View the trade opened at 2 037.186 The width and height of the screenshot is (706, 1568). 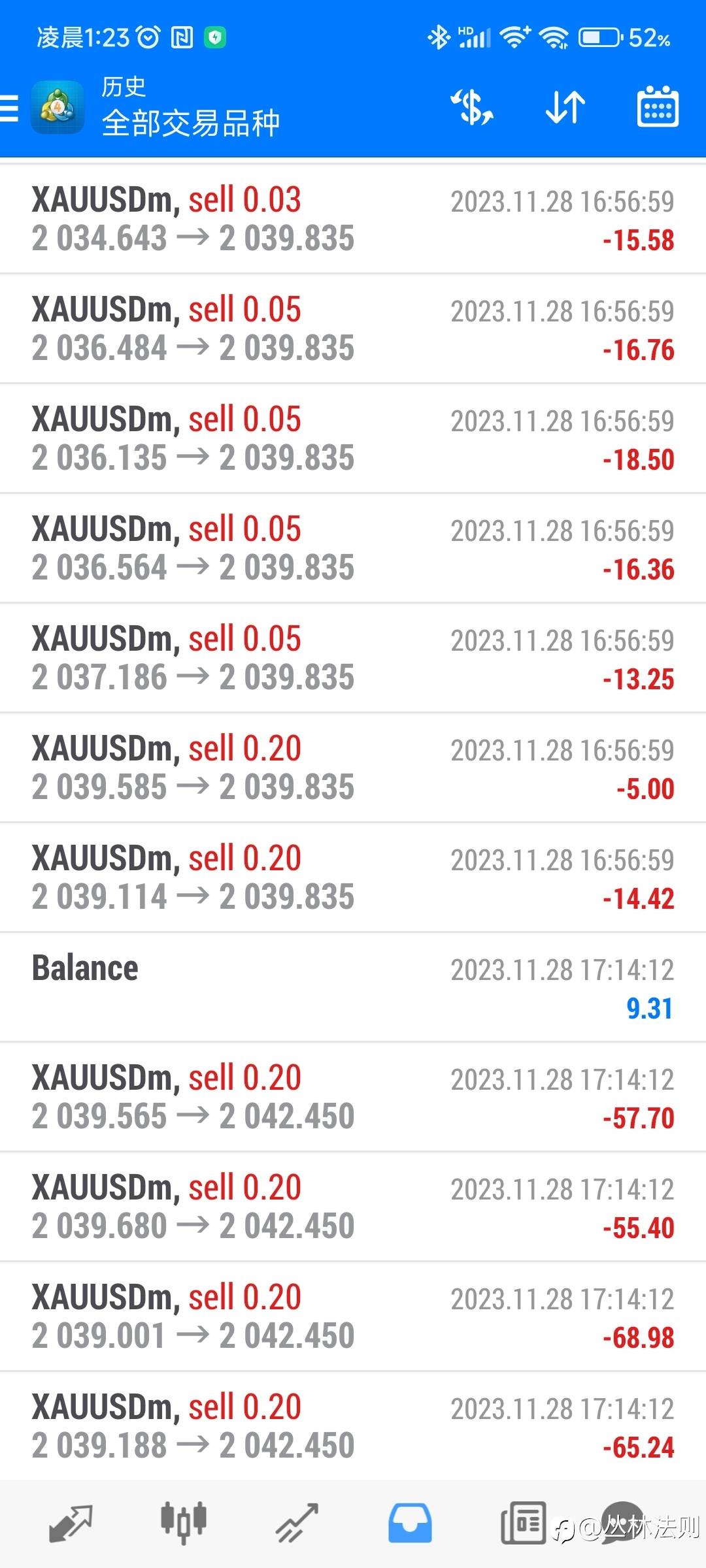353,658
